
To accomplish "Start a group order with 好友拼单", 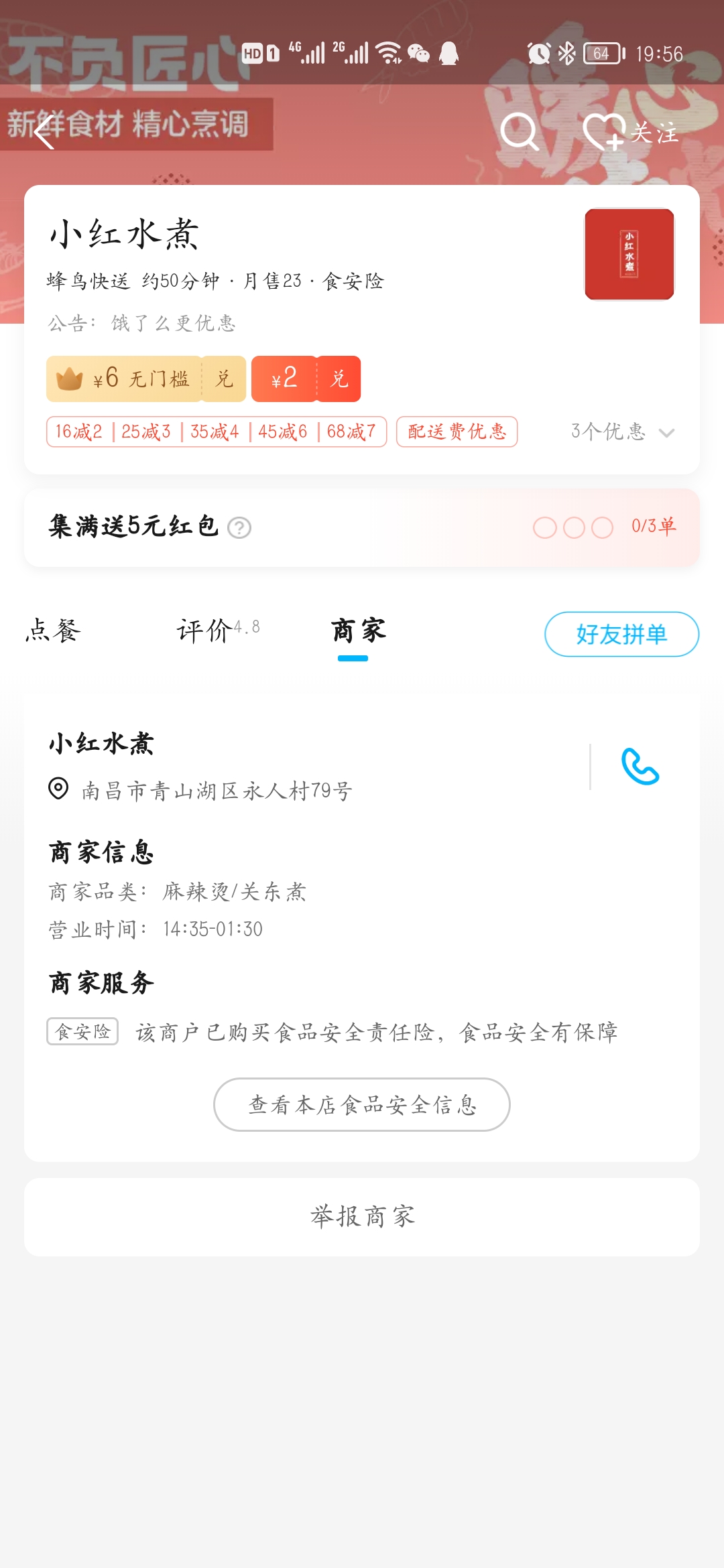I will [621, 635].
